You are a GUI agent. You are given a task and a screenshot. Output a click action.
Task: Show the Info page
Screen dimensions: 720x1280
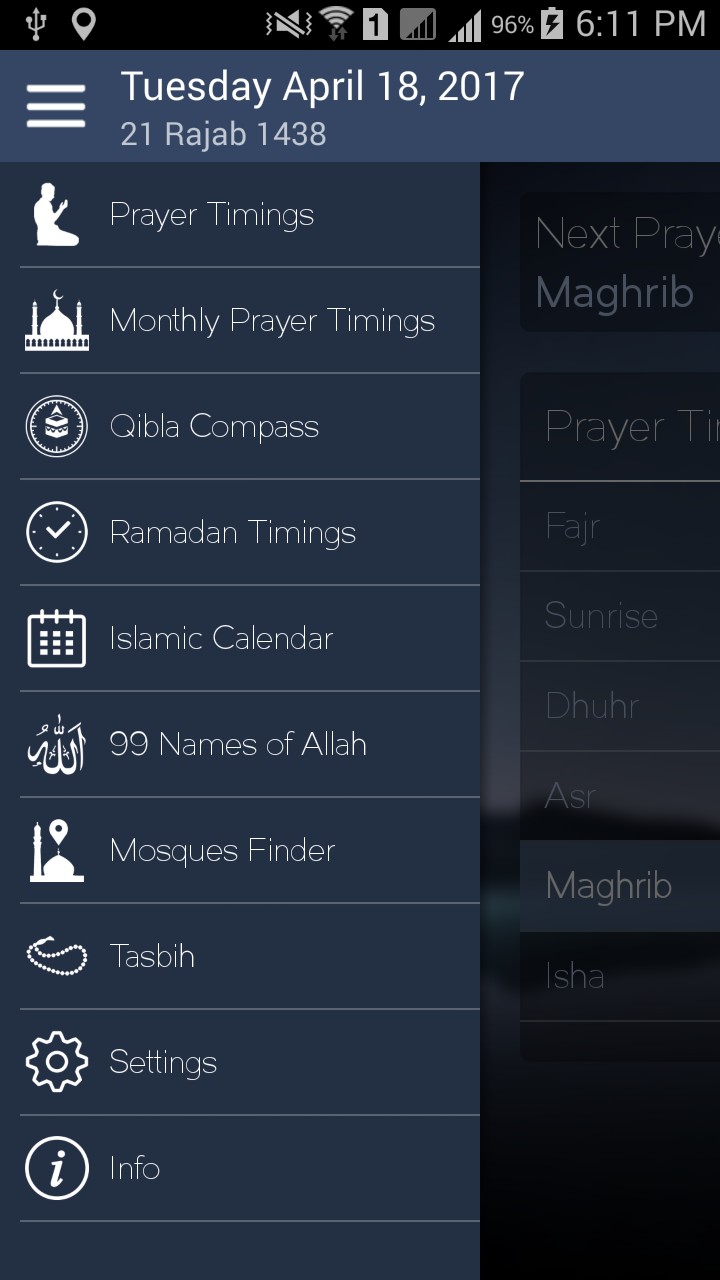tap(135, 1169)
